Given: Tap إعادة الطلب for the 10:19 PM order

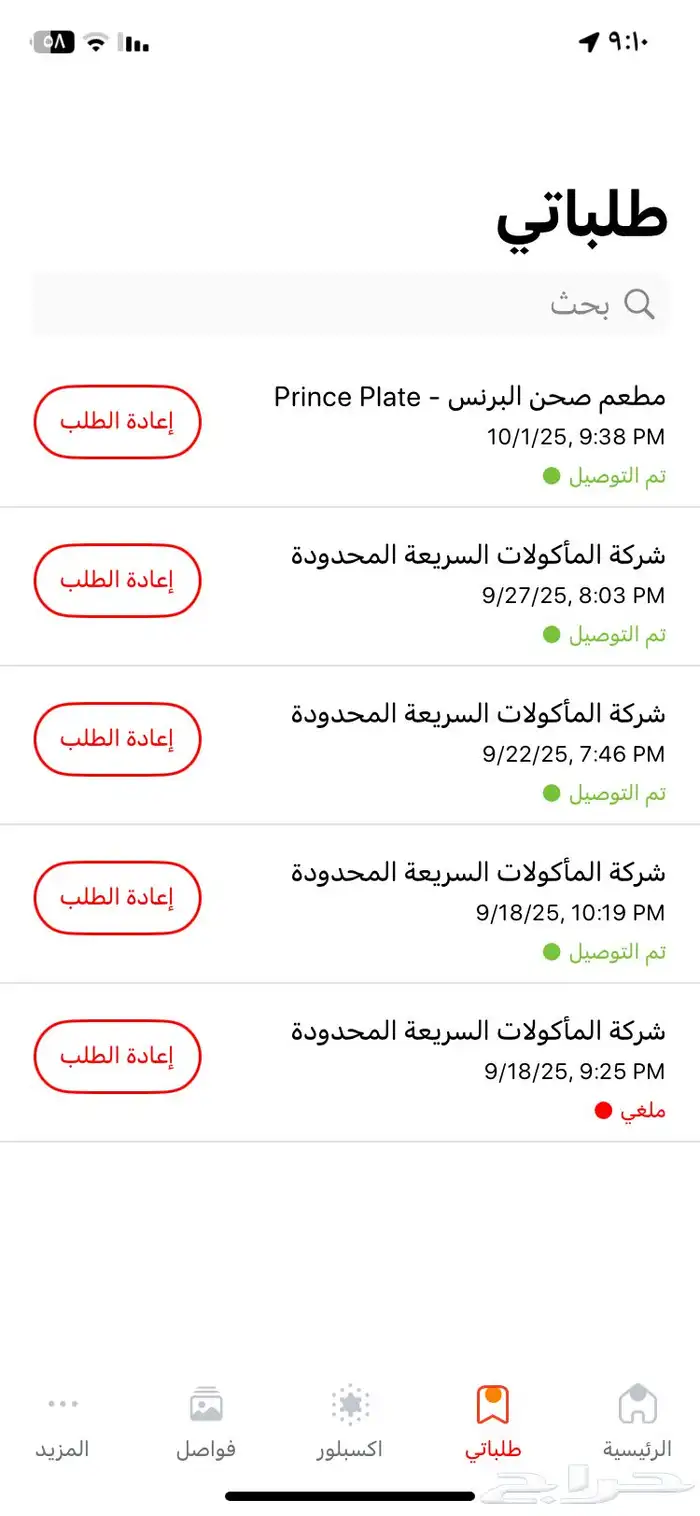Looking at the screenshot, I should point(118,898).
